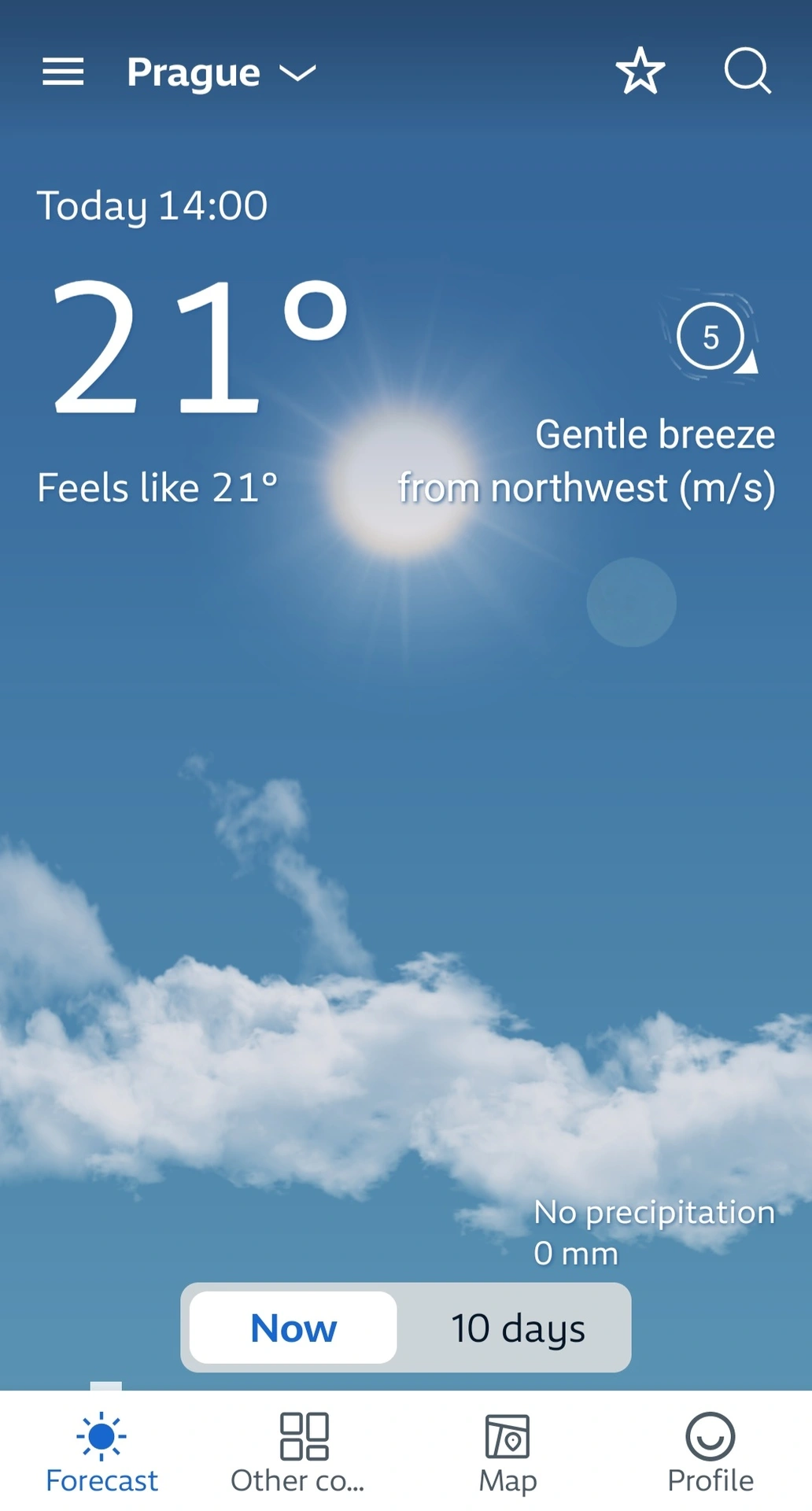
Task: Add Prague to favorites with the star
Action: click(x=640, y=72)
